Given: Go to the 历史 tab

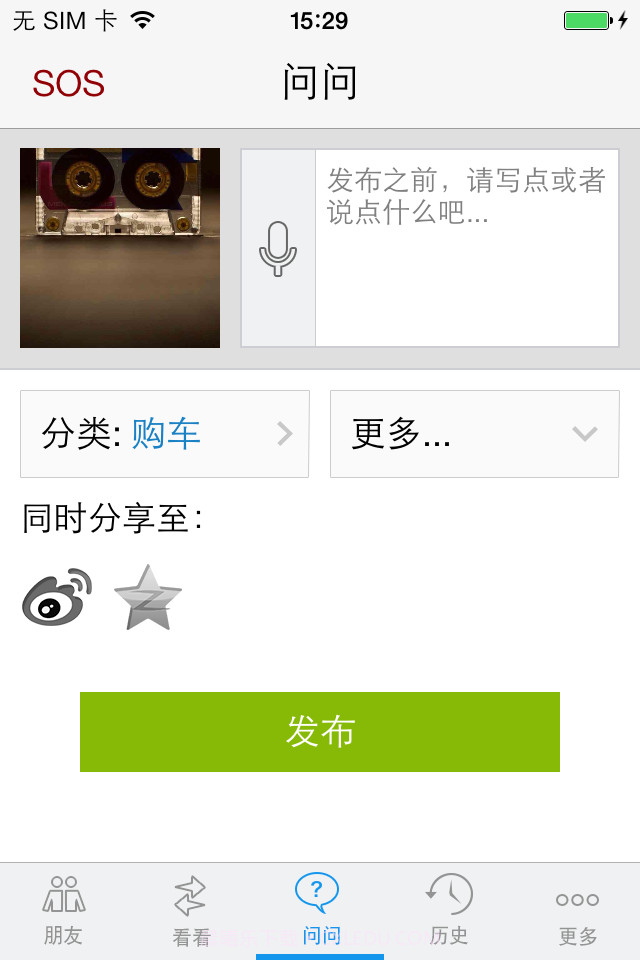Looking at the screenshot, I should (448, 910).
